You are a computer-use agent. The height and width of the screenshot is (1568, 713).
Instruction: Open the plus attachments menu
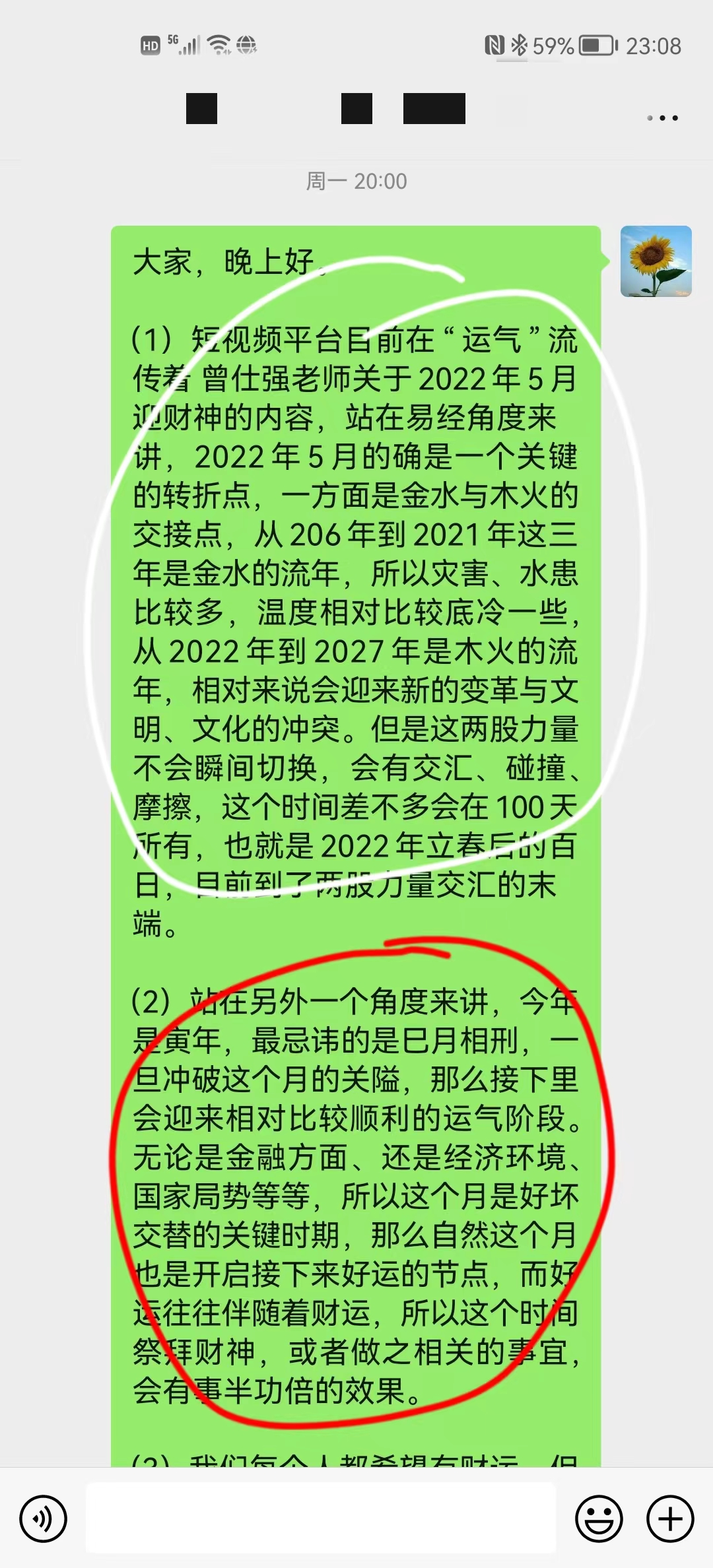click(670, 1519)
